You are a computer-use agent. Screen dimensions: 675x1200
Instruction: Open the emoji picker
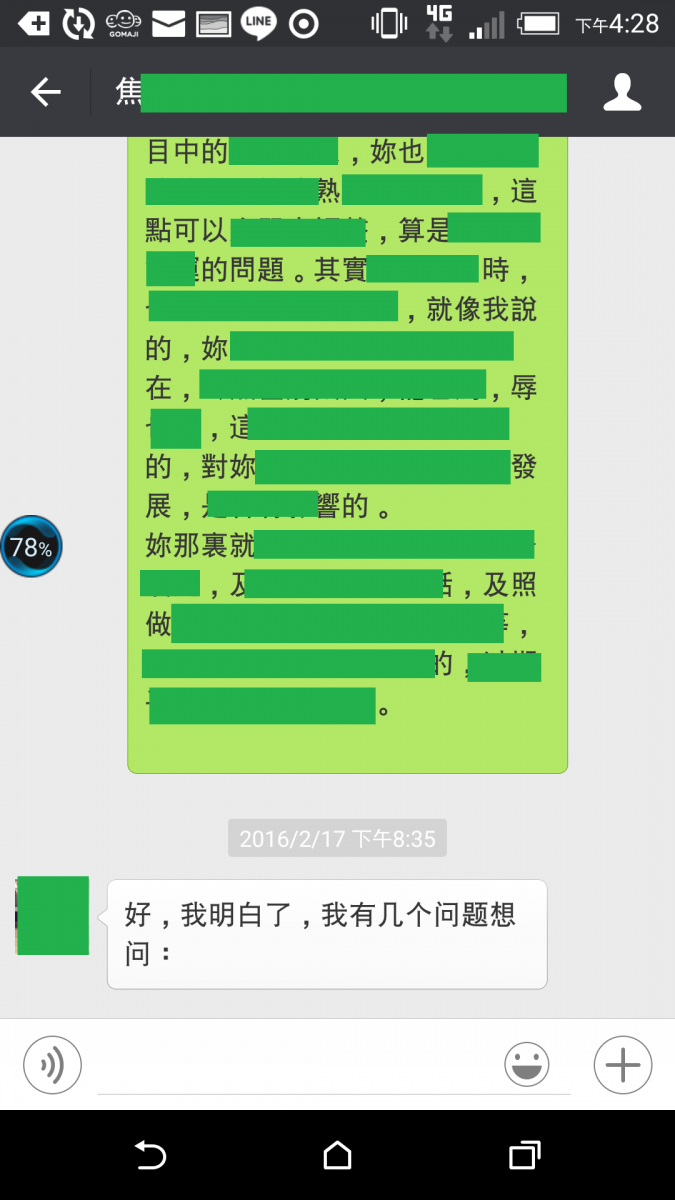pyautogui.click(x=527, y=1064)
